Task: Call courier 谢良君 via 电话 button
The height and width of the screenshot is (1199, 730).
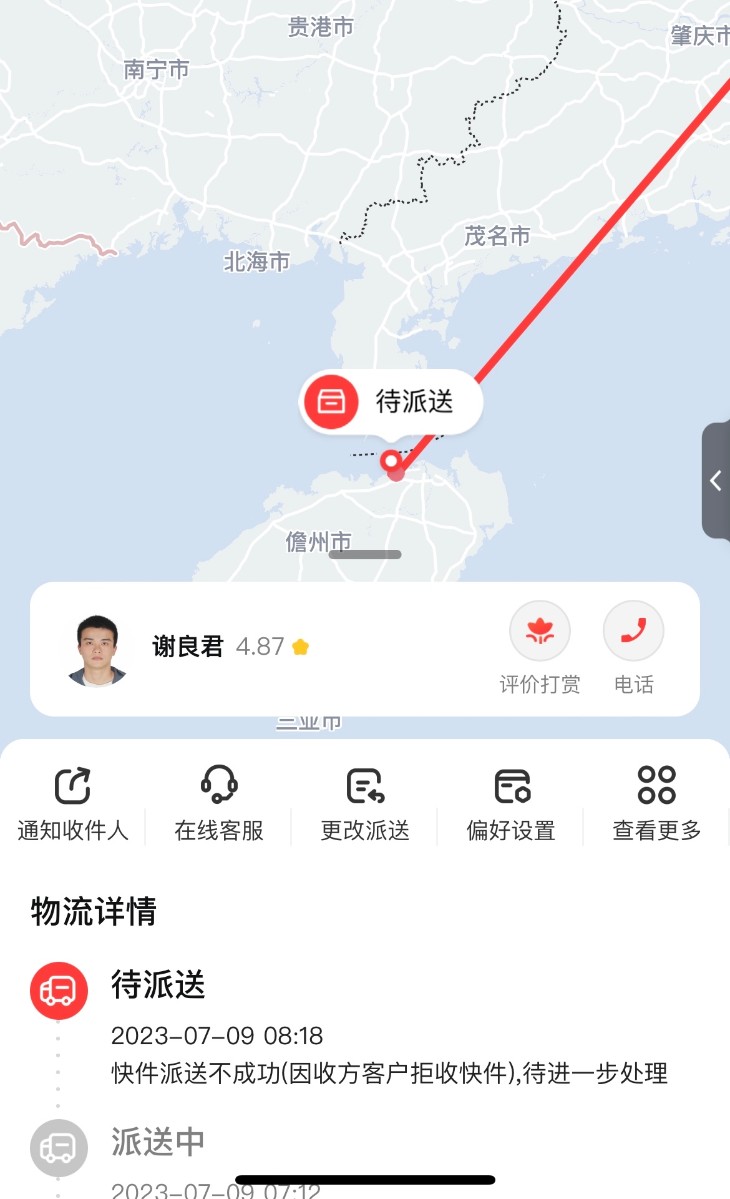Action: point(633,647)
